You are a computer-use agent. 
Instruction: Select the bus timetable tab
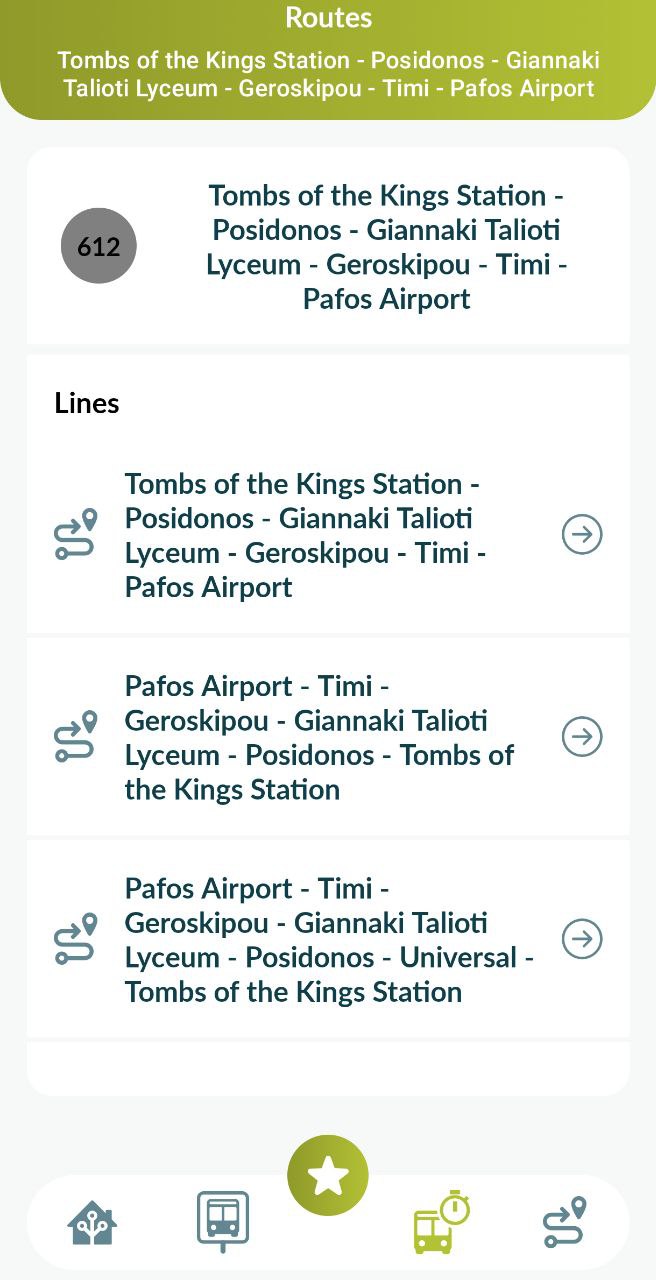click(x=441, y=1222)
